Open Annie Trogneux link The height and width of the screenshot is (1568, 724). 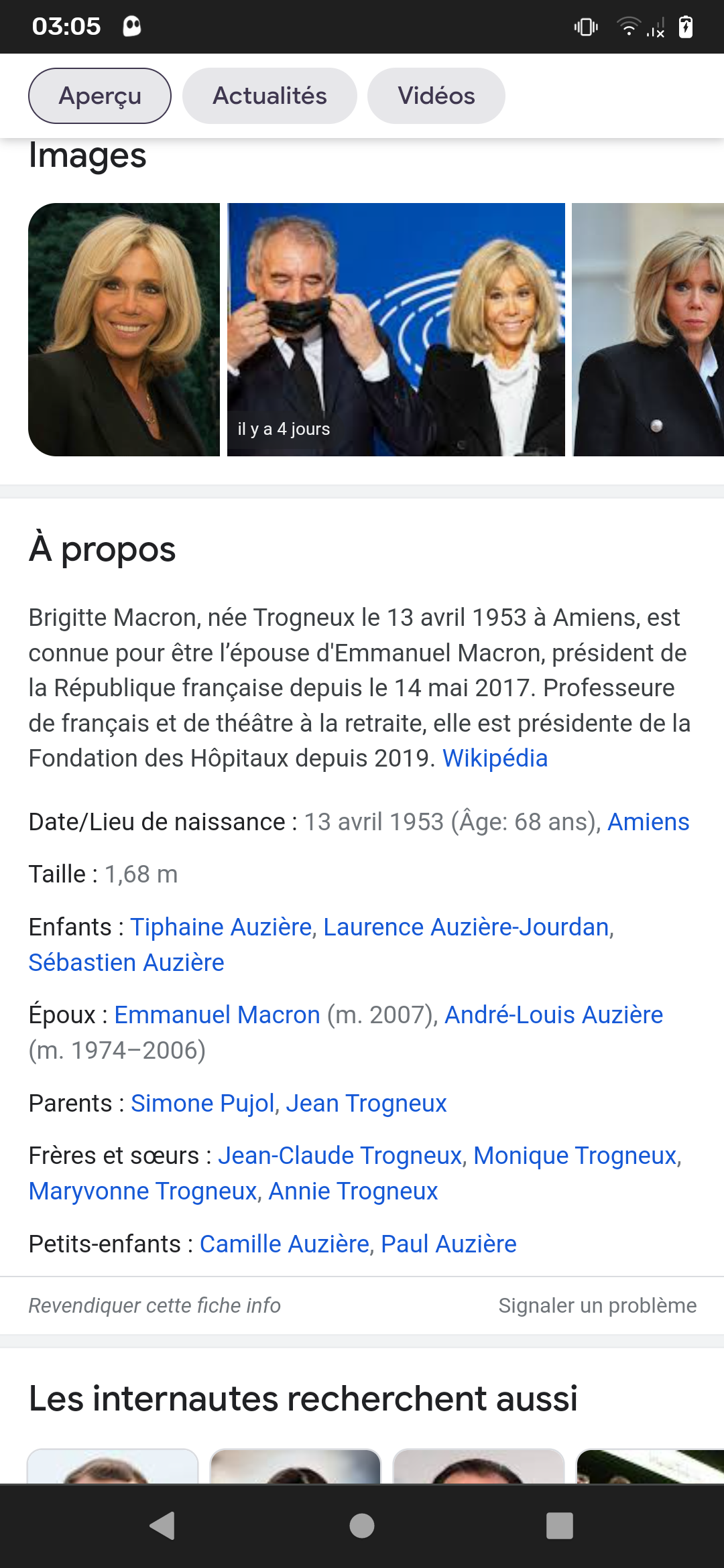point(353,1191)
